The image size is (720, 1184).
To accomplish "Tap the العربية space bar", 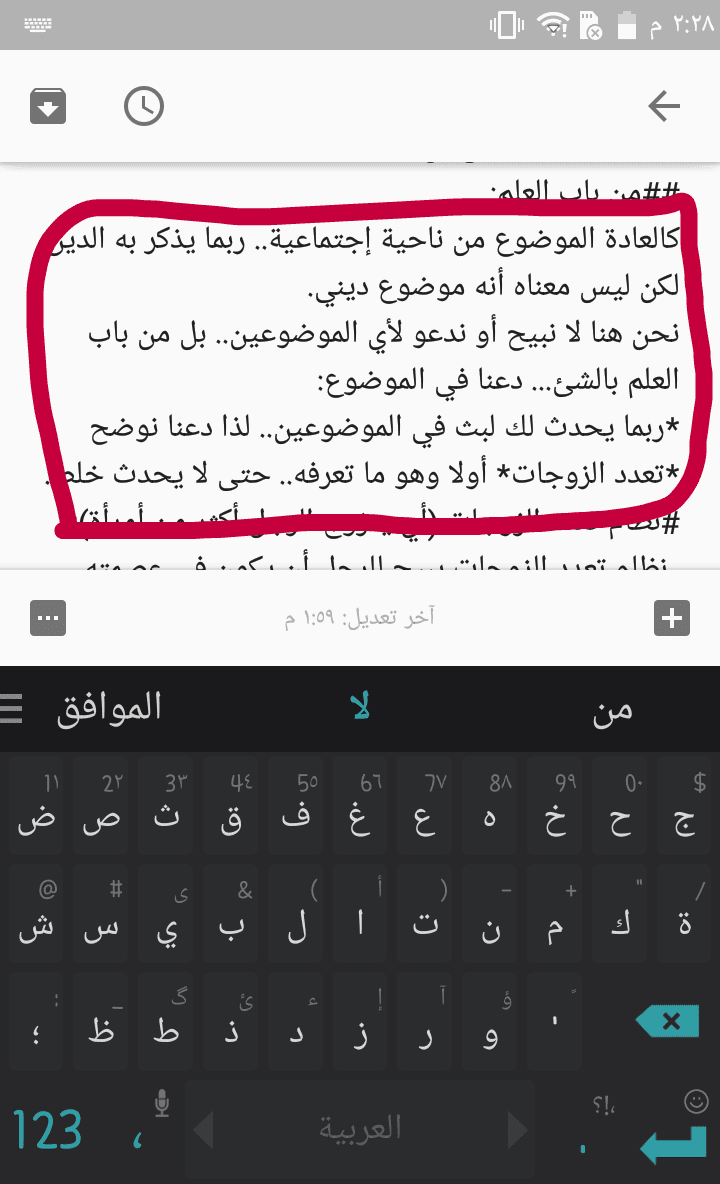I will point(360,1130).
